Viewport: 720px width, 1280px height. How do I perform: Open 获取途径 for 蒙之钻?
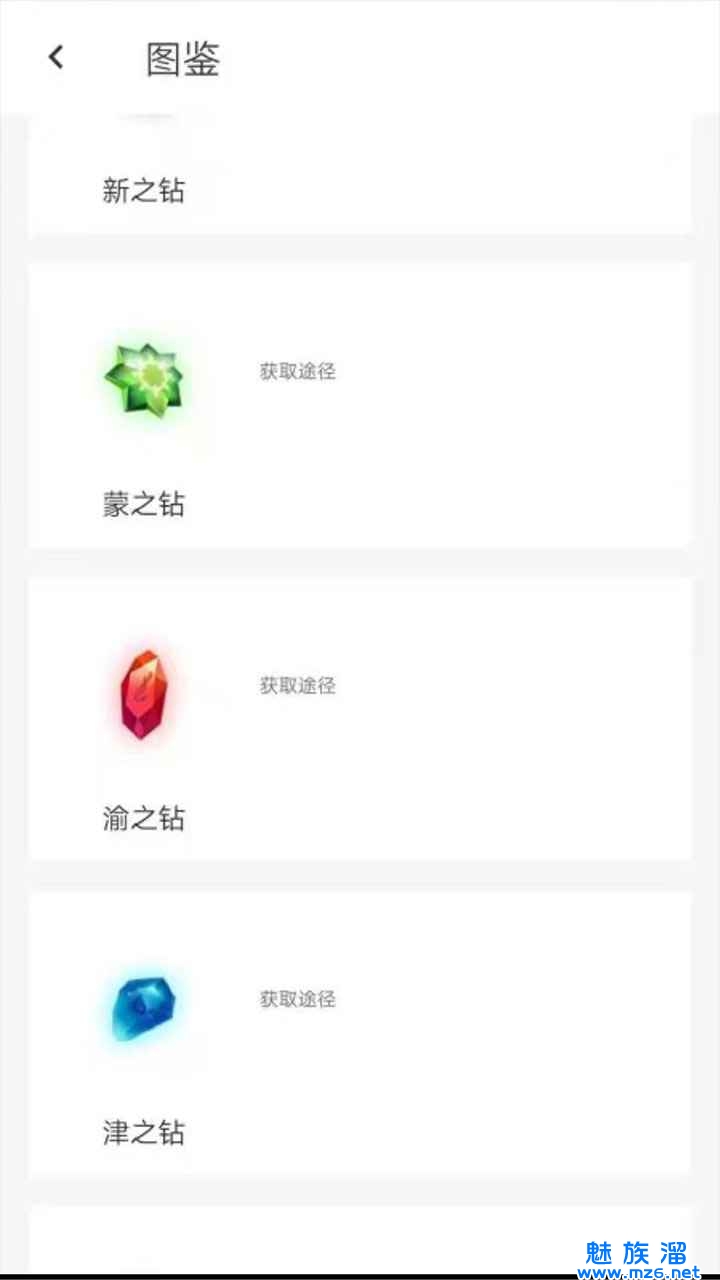297,372
